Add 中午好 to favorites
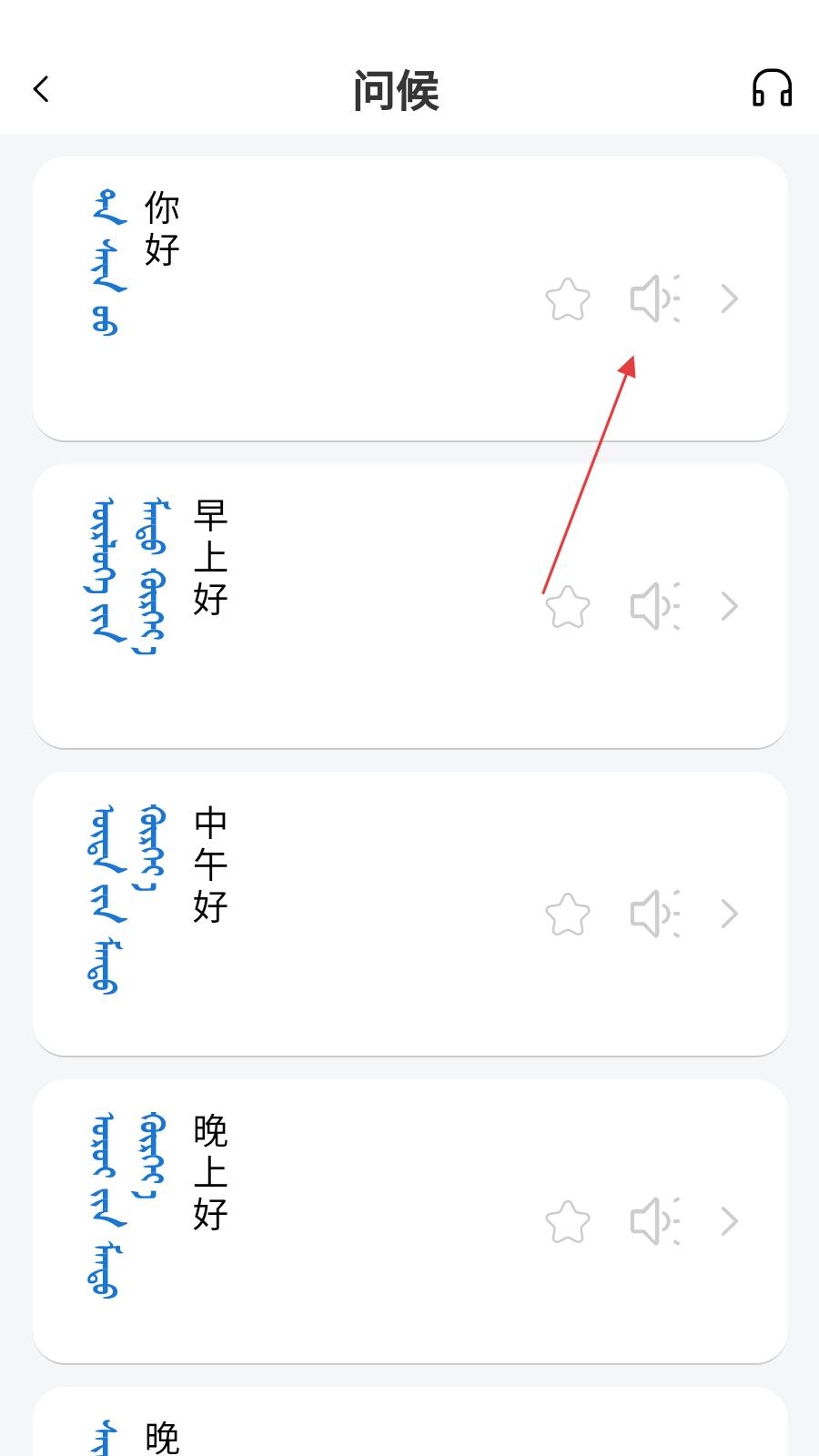Screen dimensions: 819x1456 (568, 914)
